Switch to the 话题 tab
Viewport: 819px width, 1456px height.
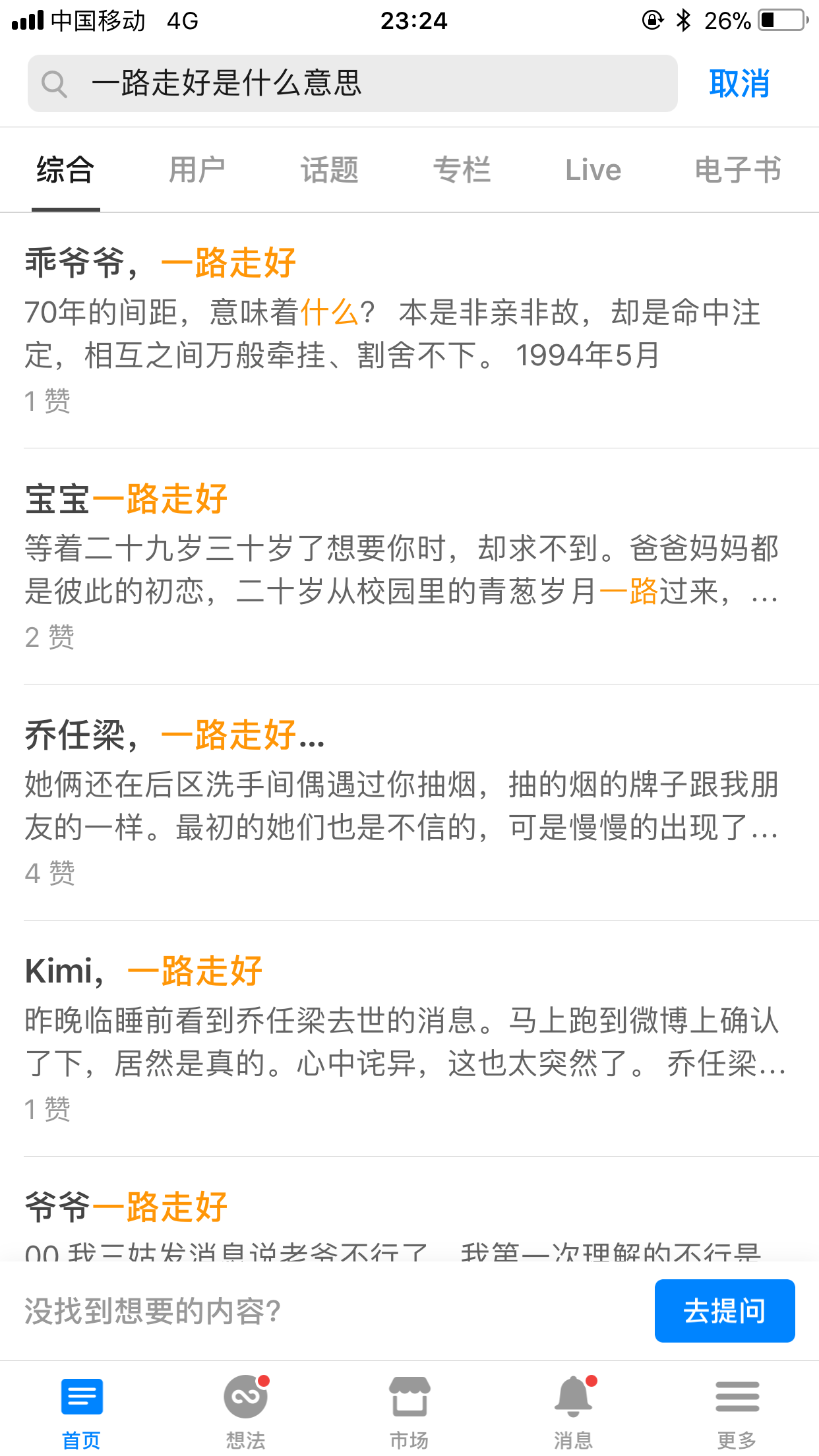(x=329, y=169)
